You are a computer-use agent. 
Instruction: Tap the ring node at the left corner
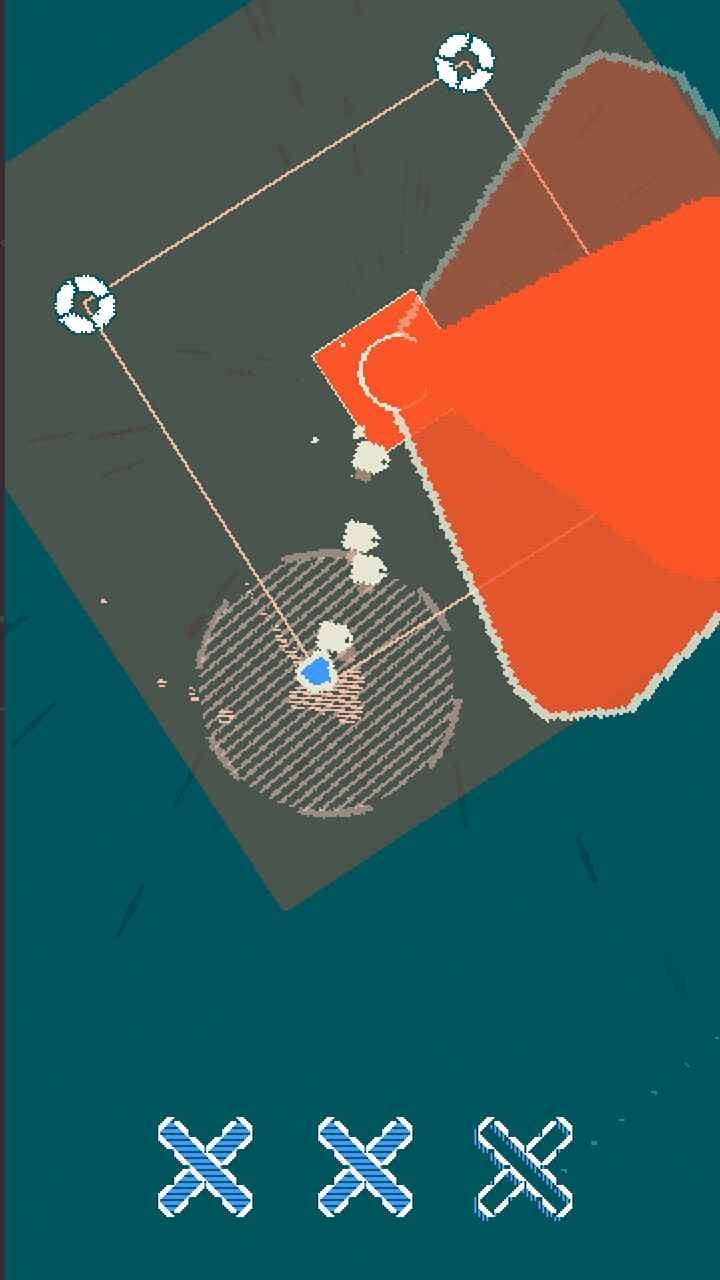pyautogui.click(x=84, y=304)
